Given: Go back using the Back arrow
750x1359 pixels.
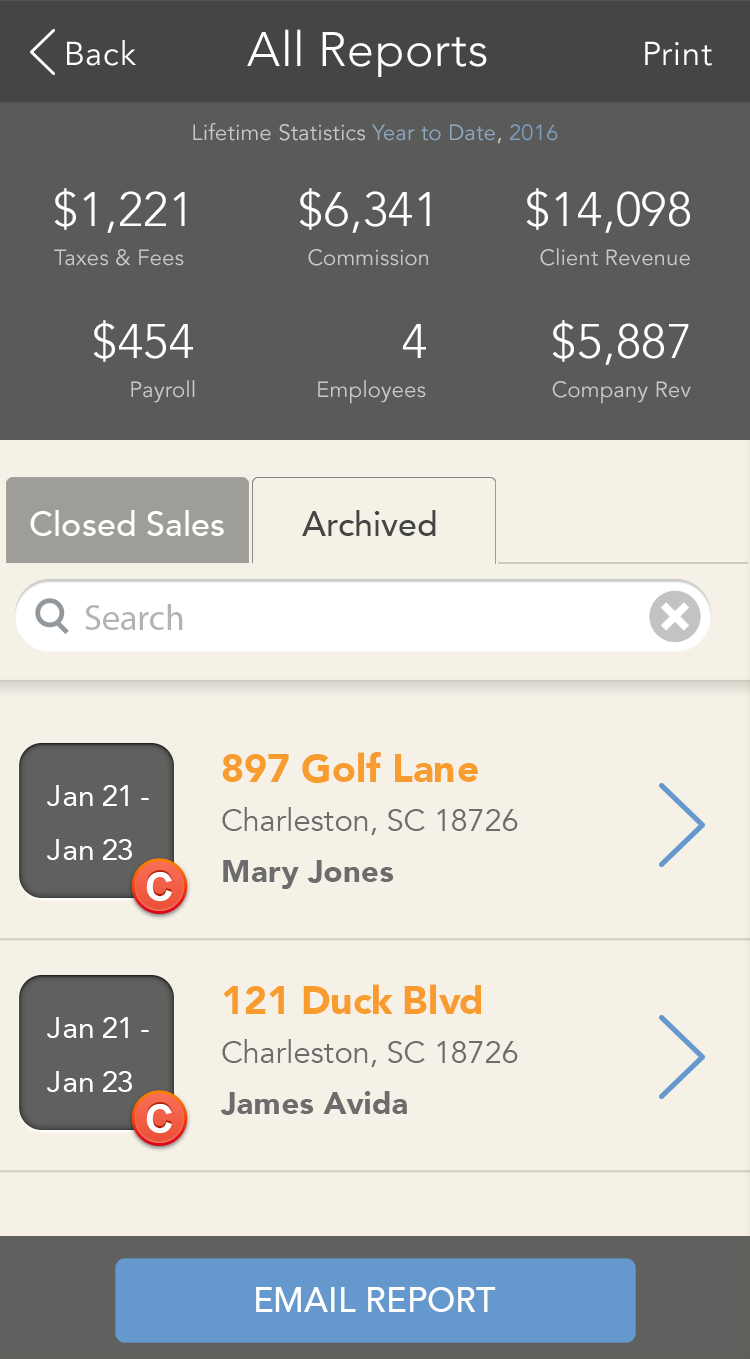Looking at the screenshot, I should coord(82,53).
